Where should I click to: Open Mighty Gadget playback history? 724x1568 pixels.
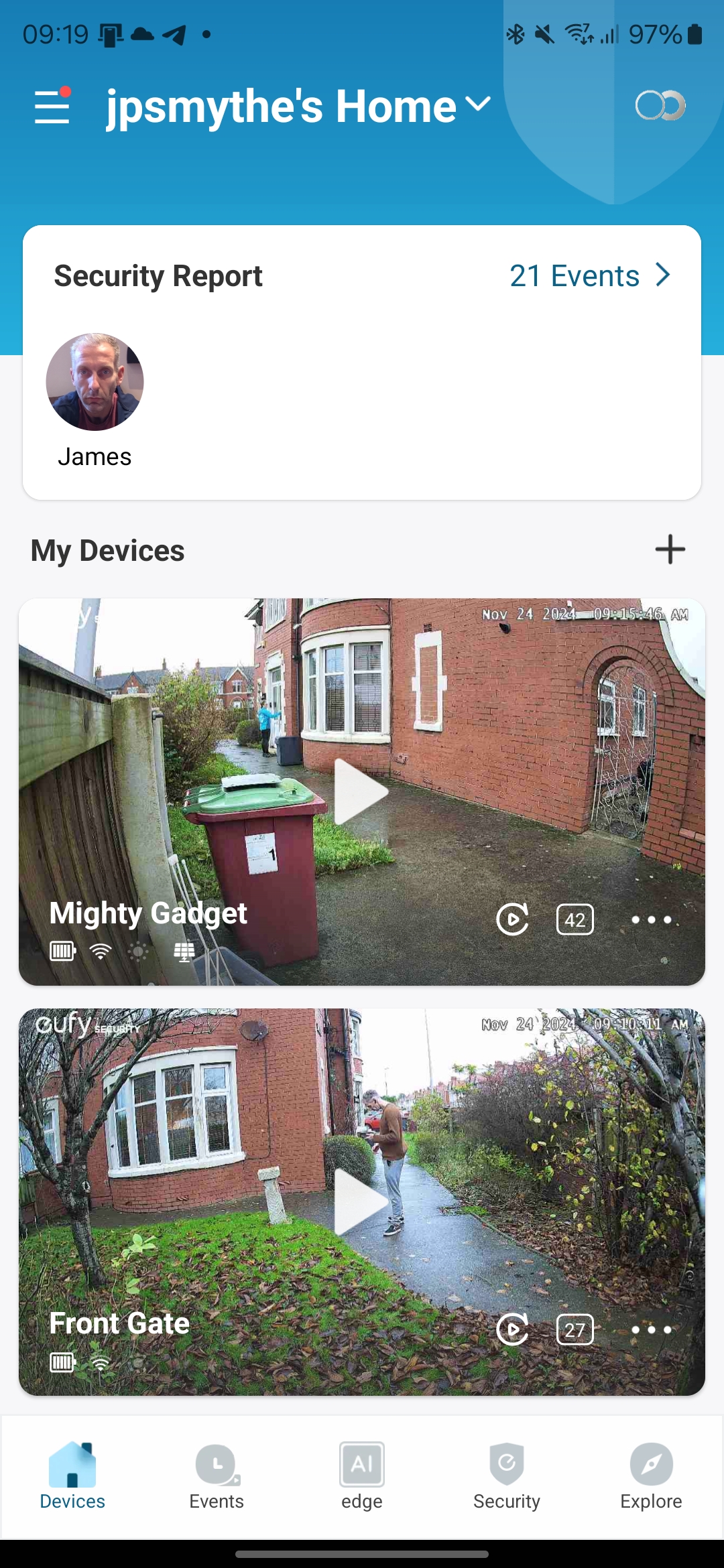click(513, 919)
